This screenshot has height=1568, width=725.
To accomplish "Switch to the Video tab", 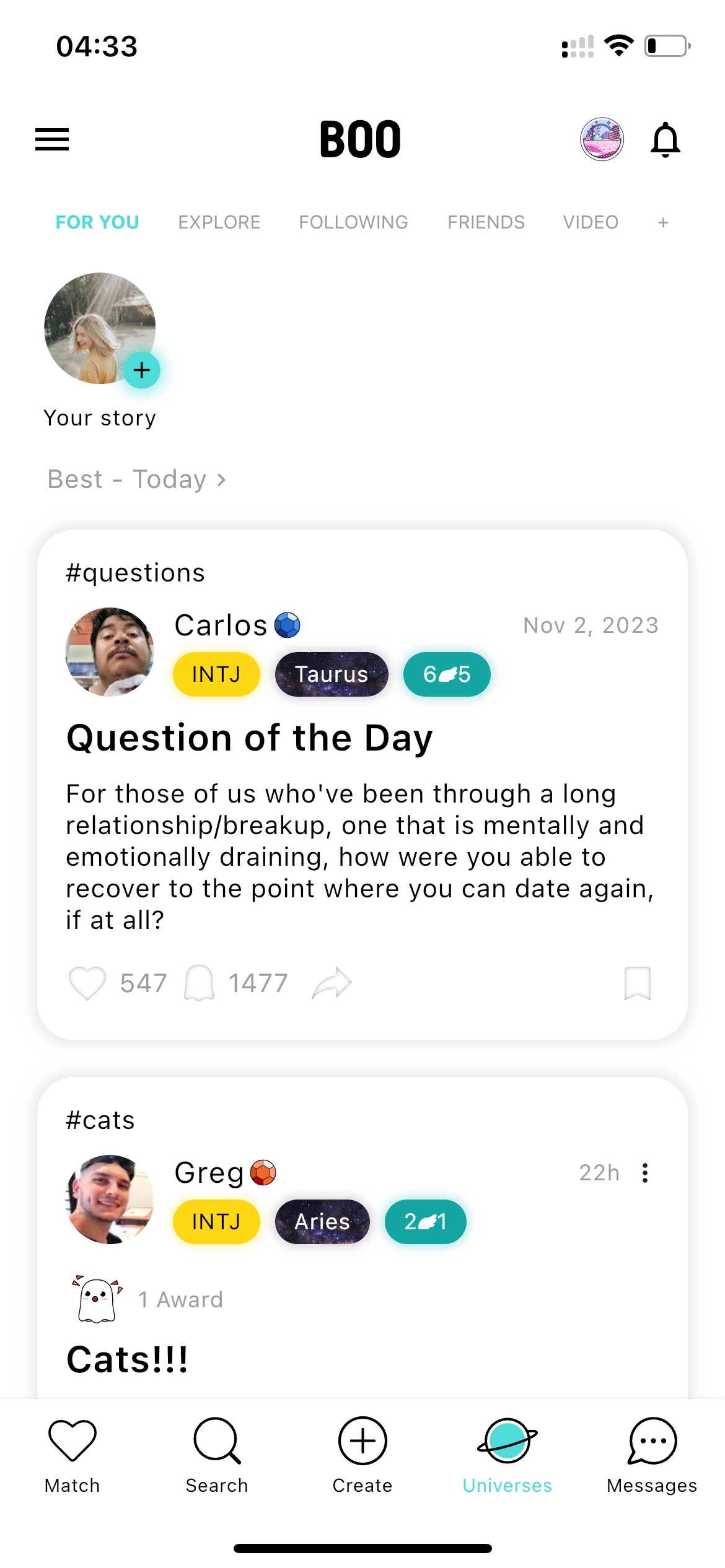I will 591,222.
